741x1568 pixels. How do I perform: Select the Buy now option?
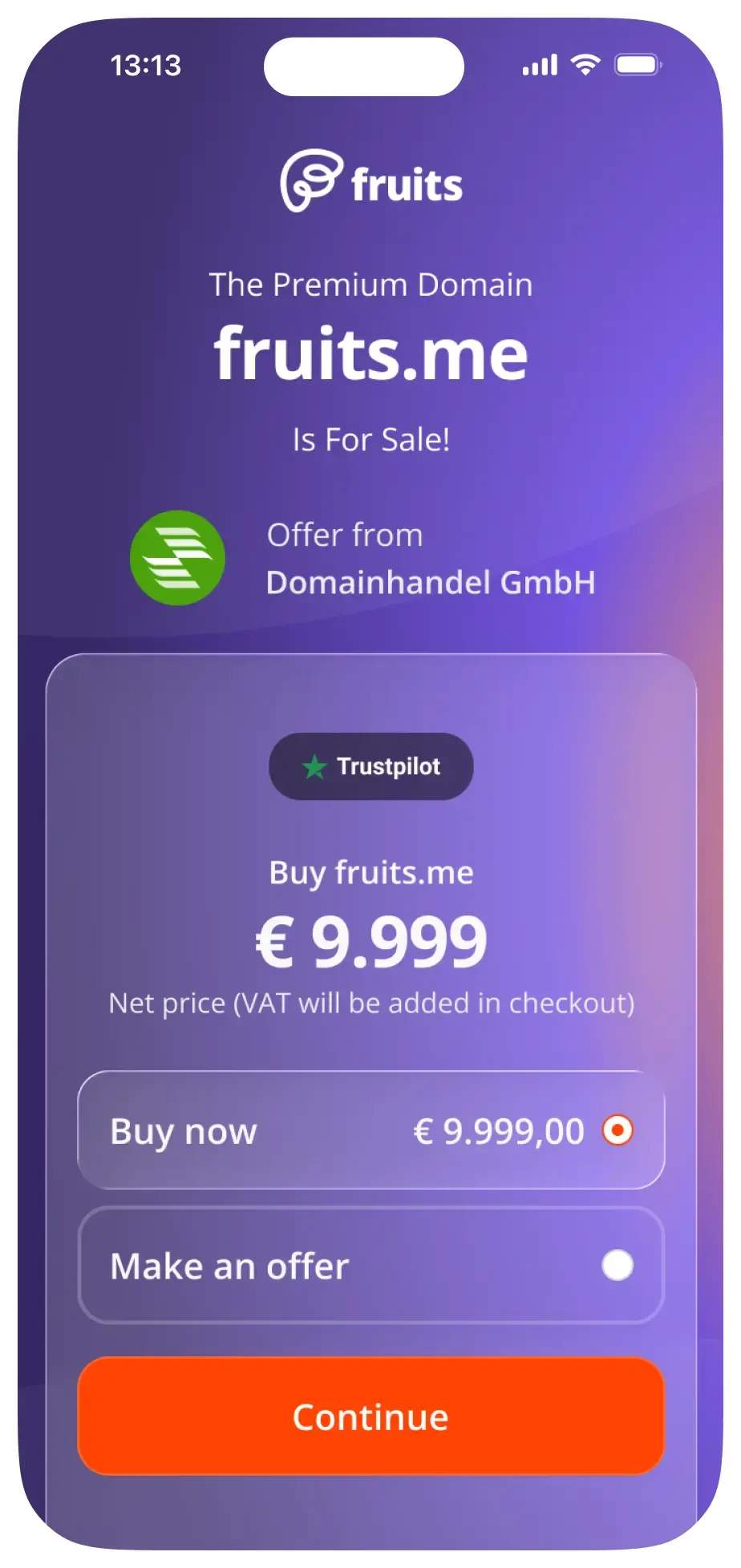370,1130
